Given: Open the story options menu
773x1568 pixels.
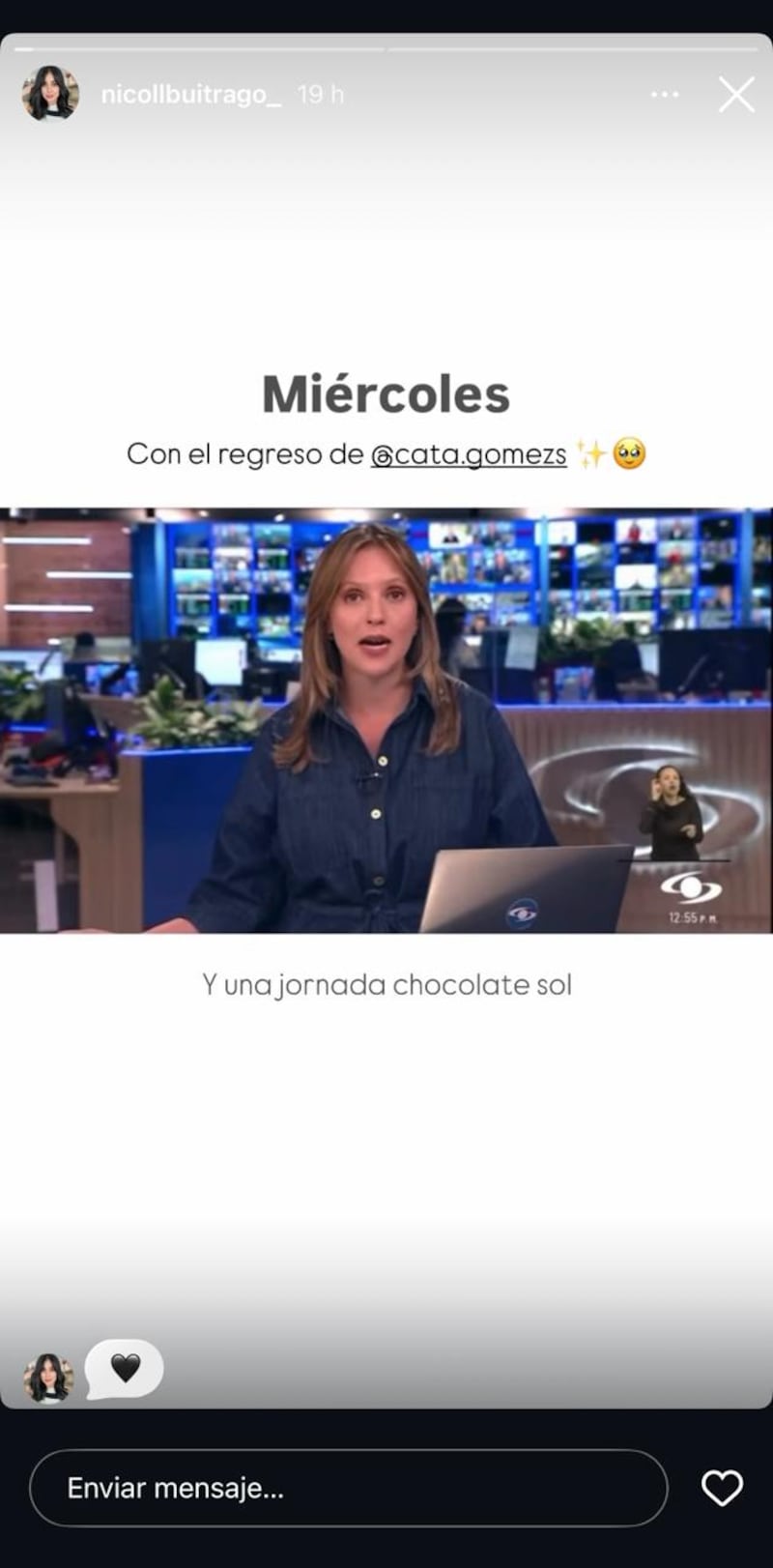Looking at the screenshot, I should pos(664,94).
